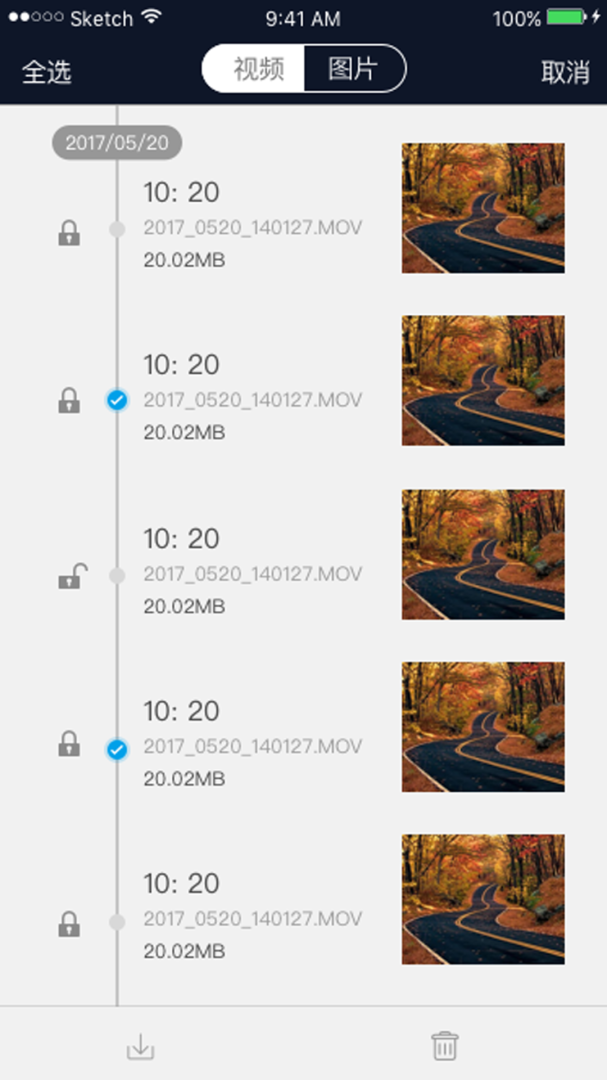Switch to the 视频 tab
607x1080 pixels.
[x=257, y=69]
